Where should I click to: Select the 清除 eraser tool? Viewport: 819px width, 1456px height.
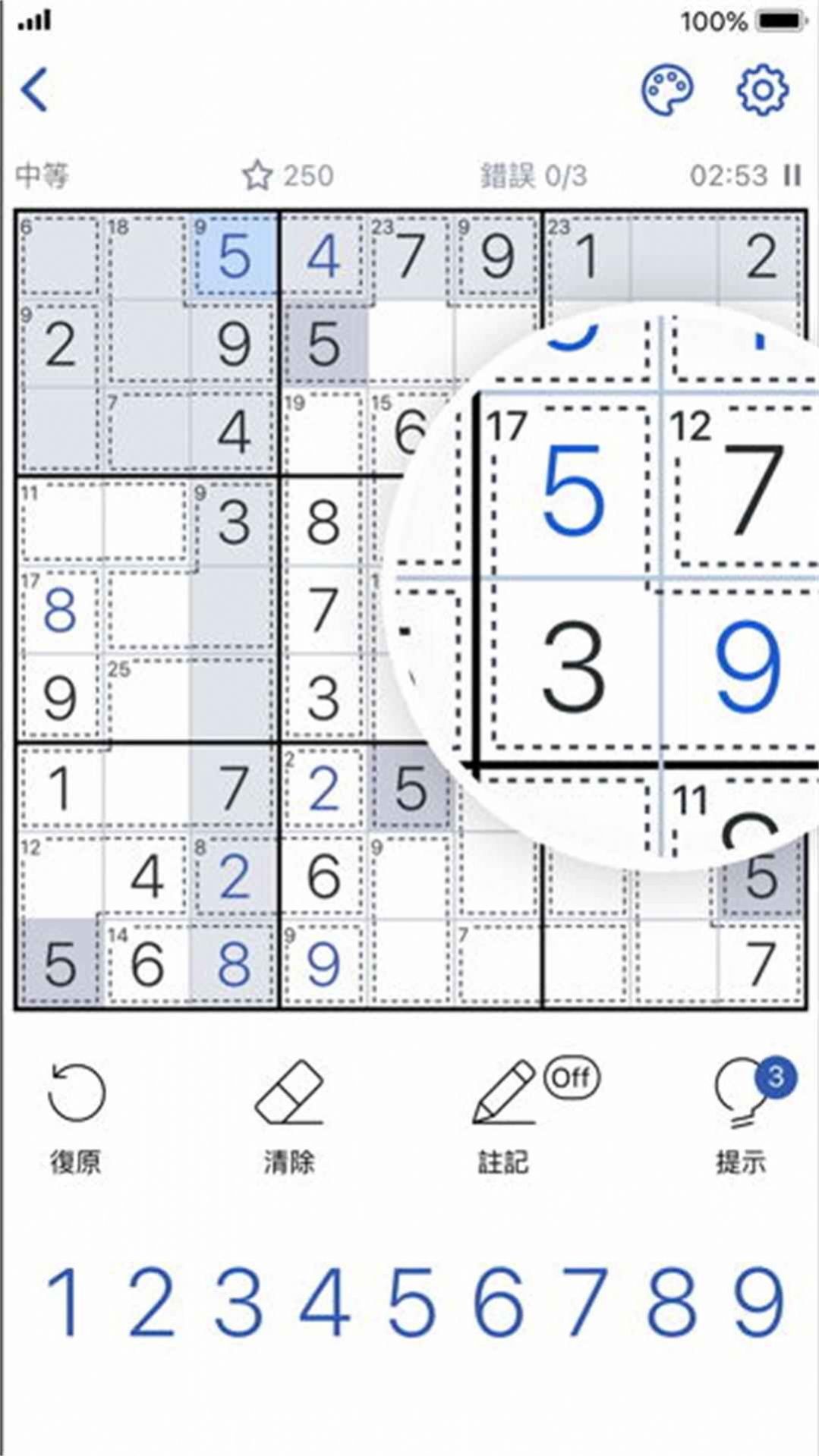click(289, 1115)
